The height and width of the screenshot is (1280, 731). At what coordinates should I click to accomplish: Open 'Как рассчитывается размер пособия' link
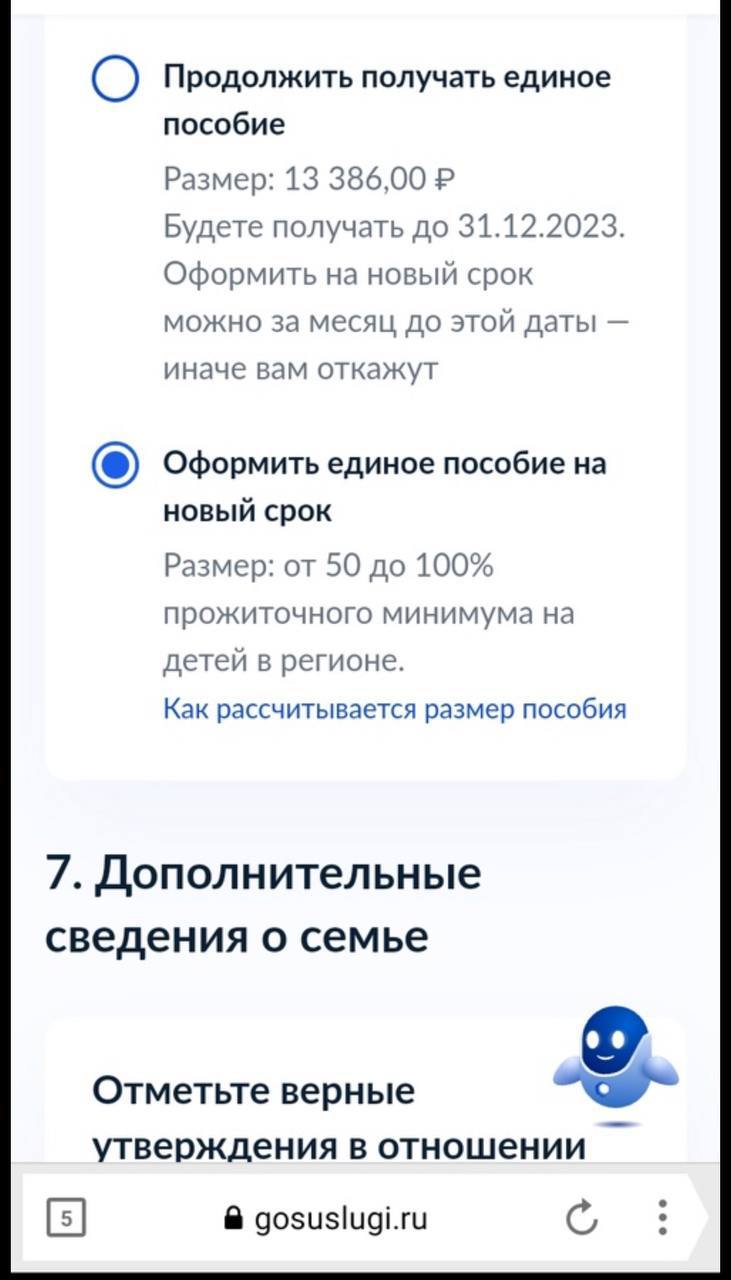point(394,710)
